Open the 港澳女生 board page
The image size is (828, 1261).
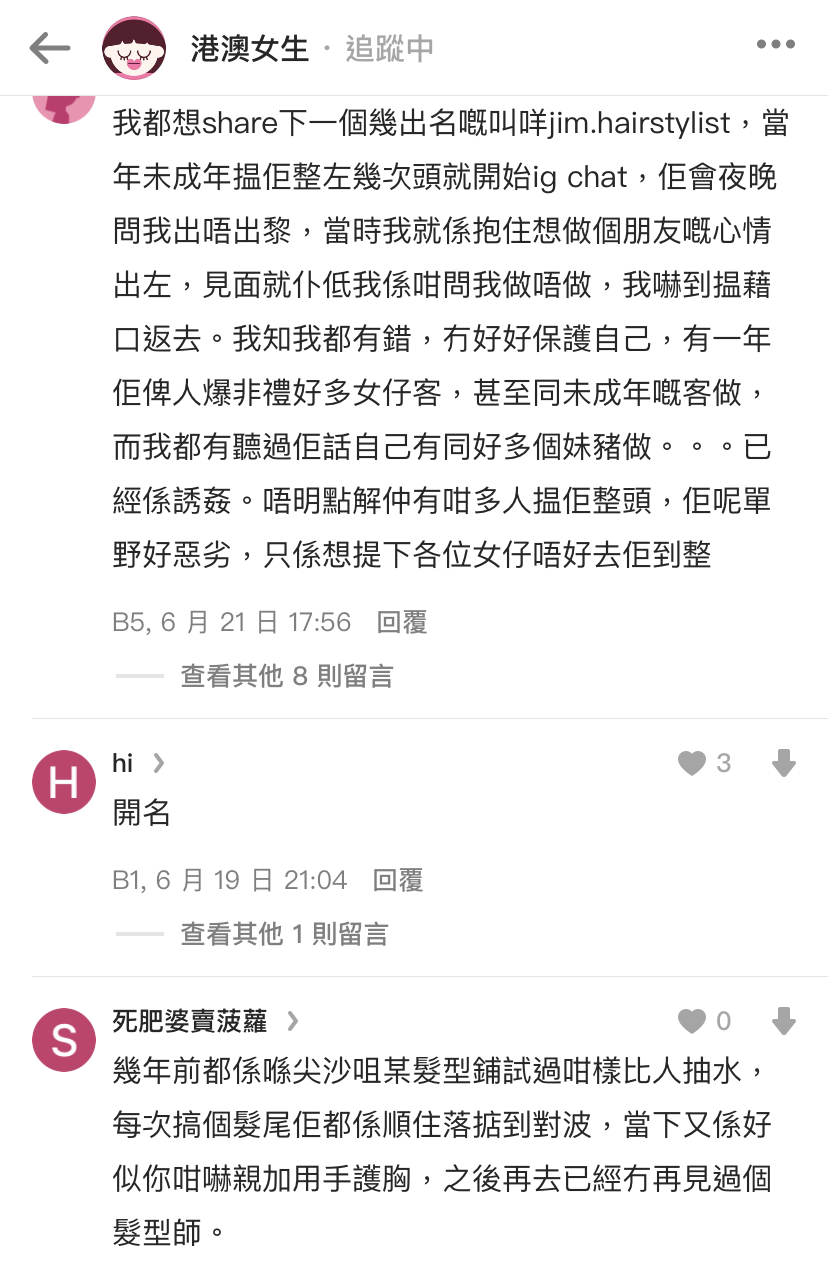pyautogui.click(x=249, y=48)
